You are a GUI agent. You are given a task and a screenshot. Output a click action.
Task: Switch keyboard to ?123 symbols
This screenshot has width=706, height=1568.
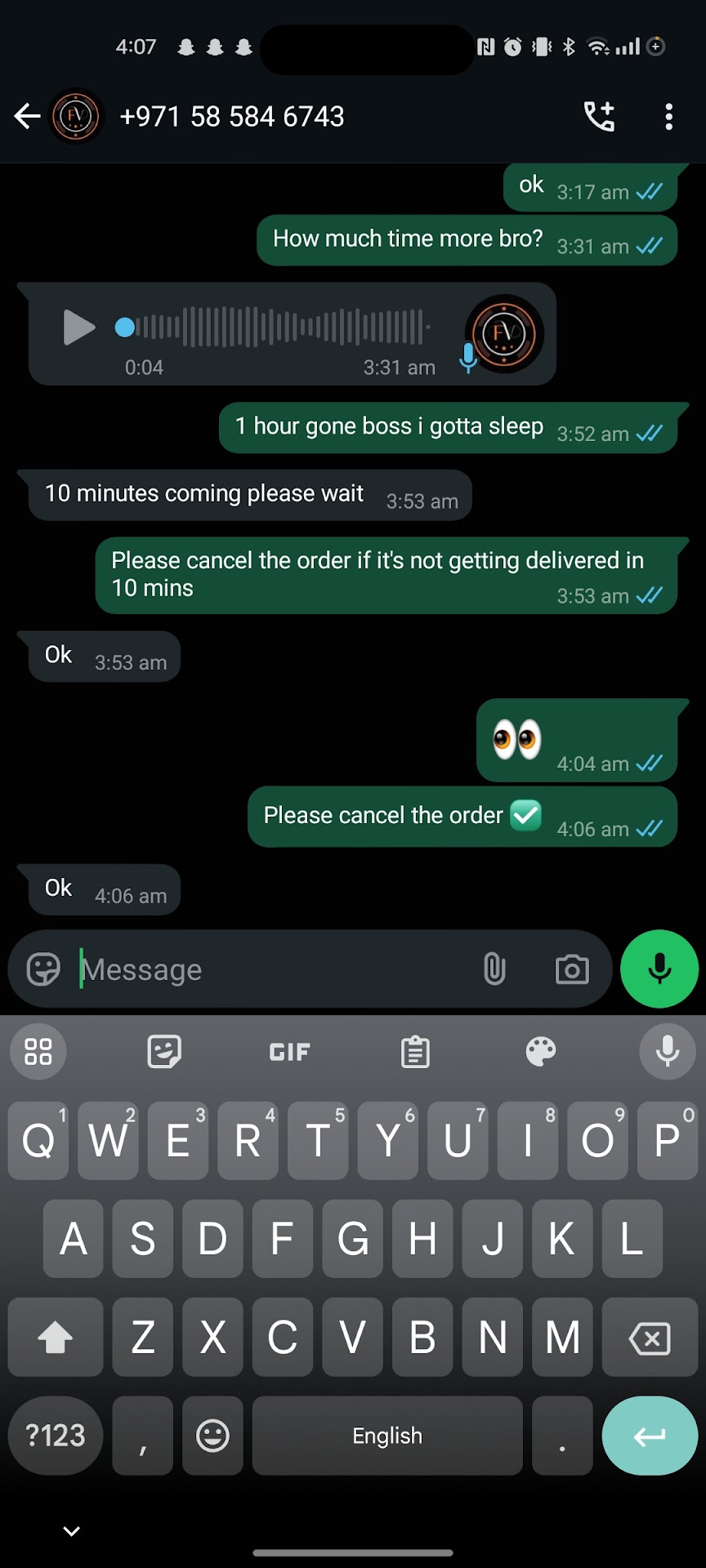pyautogui.click(x=56, y=1436)
